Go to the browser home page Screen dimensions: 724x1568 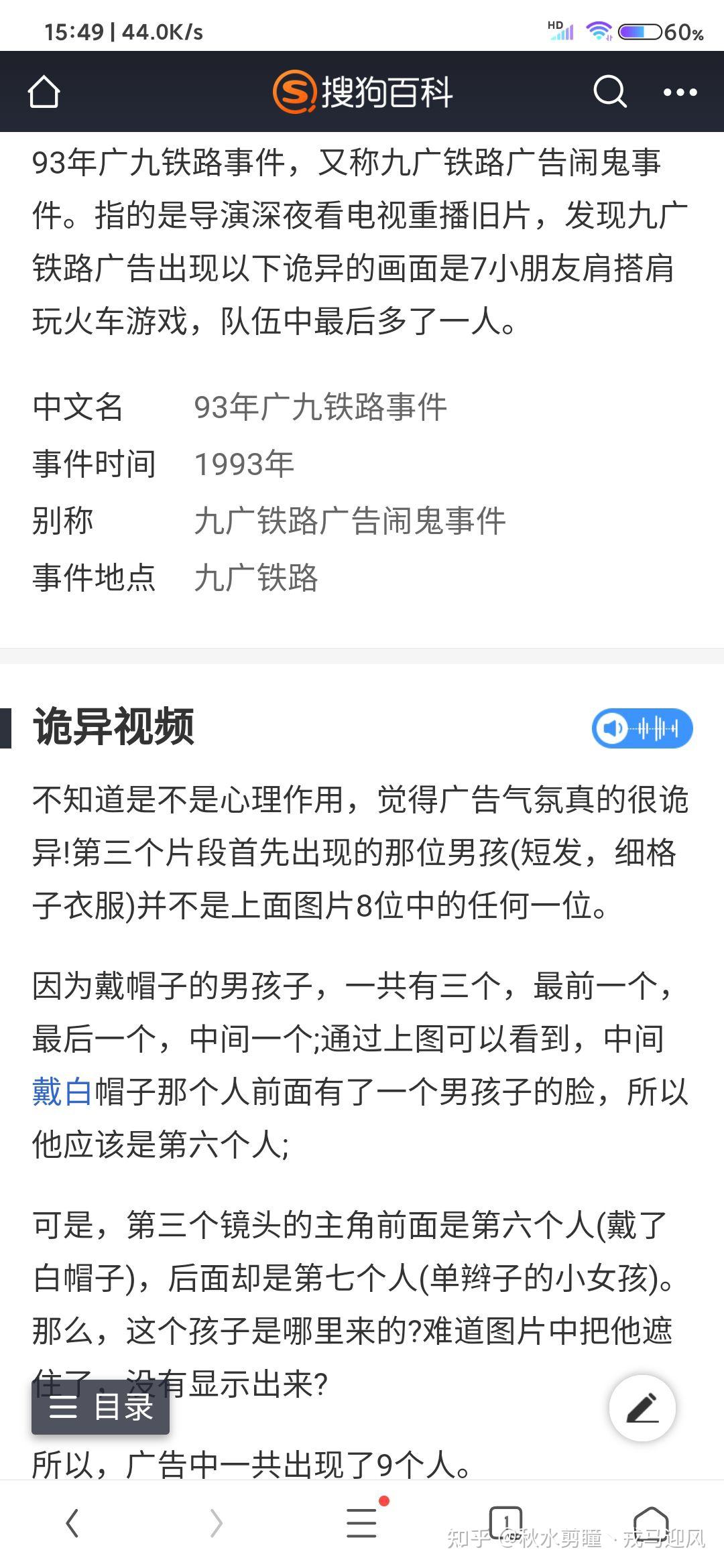(651, 1522)
